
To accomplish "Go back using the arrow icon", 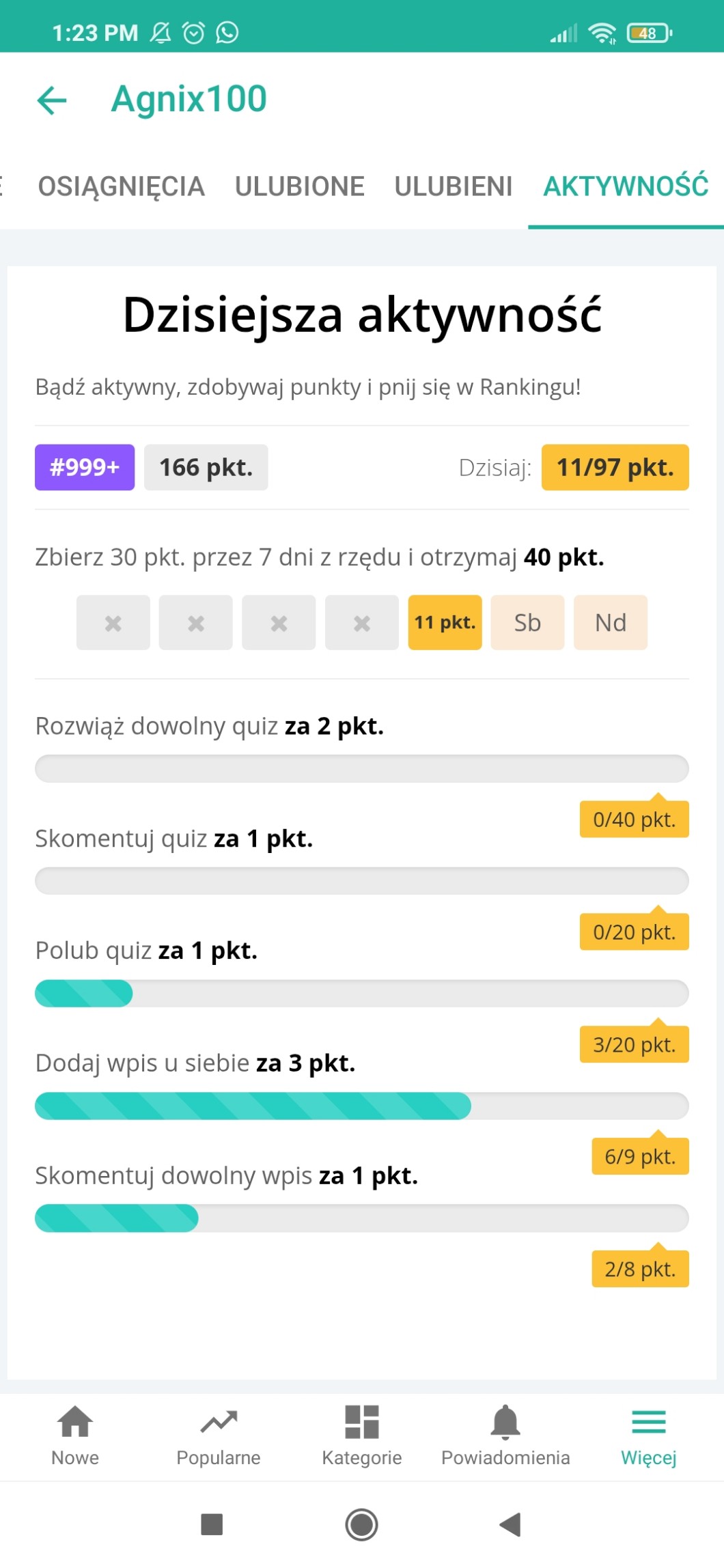I will point(52,100).
